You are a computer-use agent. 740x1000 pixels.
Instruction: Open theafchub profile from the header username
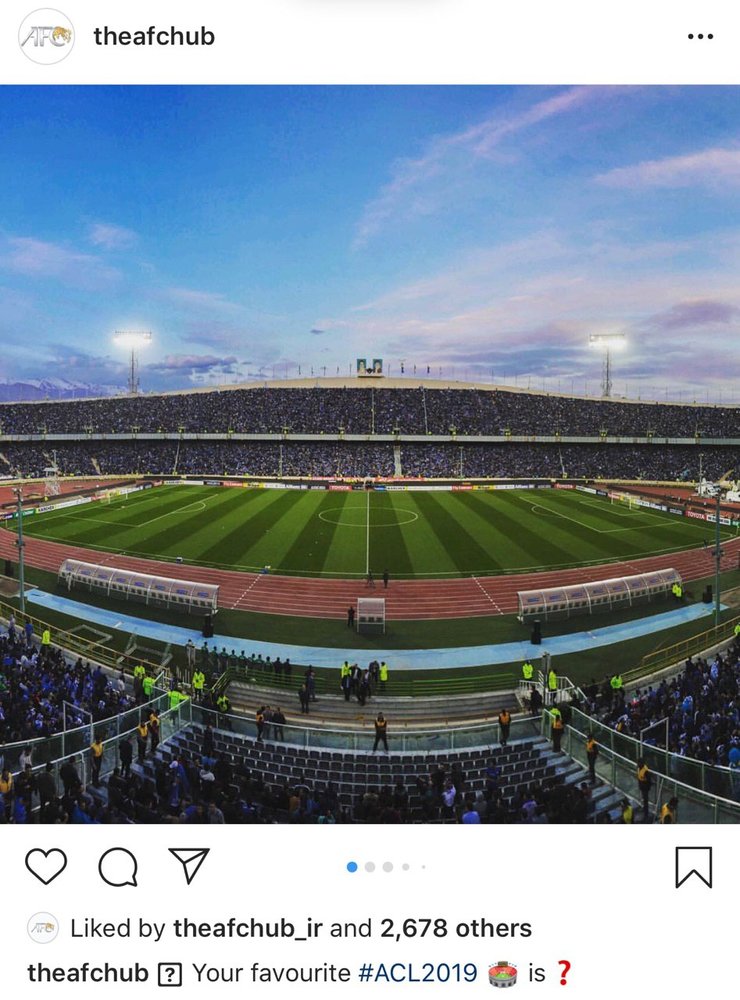click(x=154, y=37)
